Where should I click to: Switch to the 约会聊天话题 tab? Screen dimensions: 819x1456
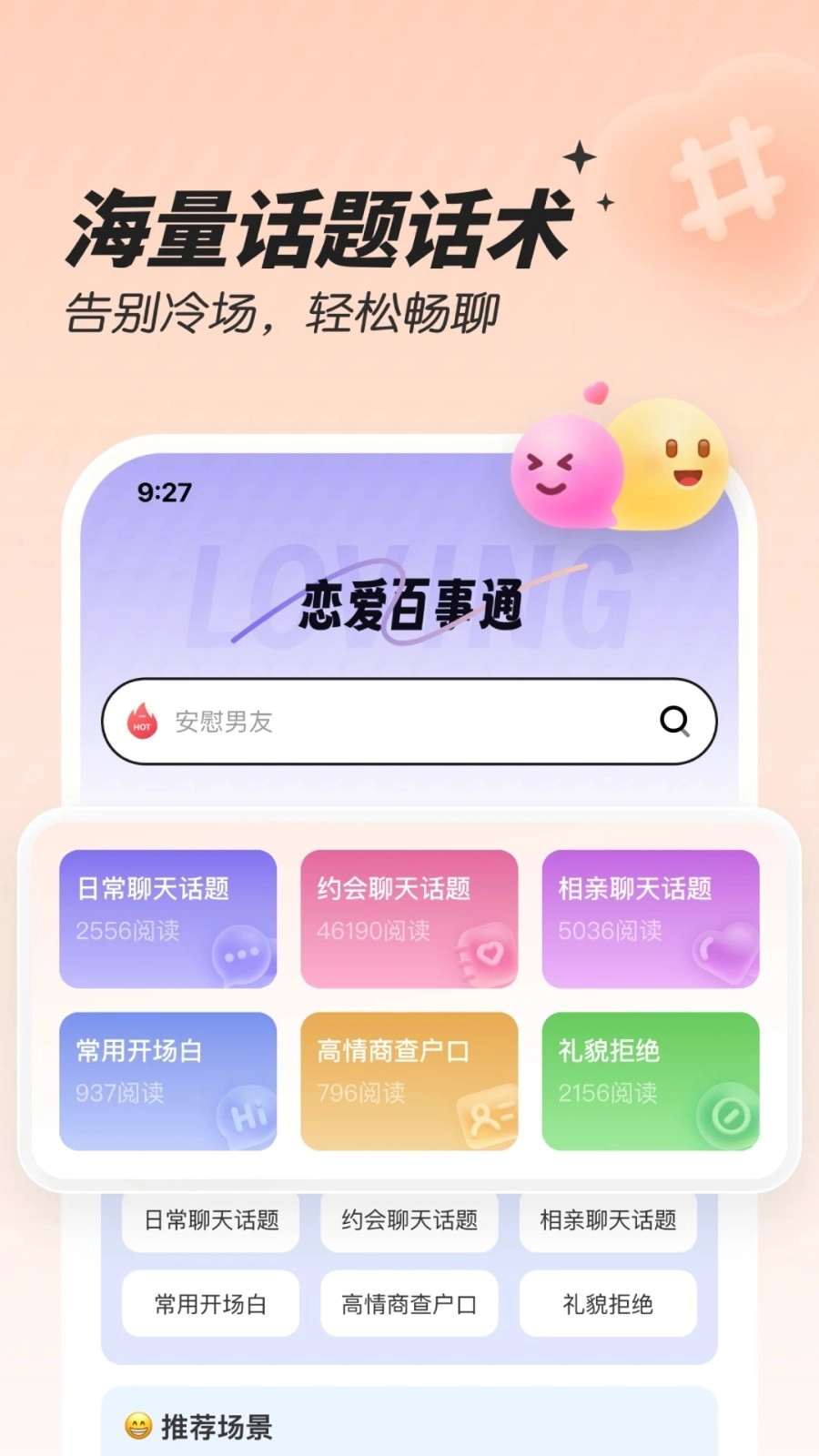click(409, 1221)
